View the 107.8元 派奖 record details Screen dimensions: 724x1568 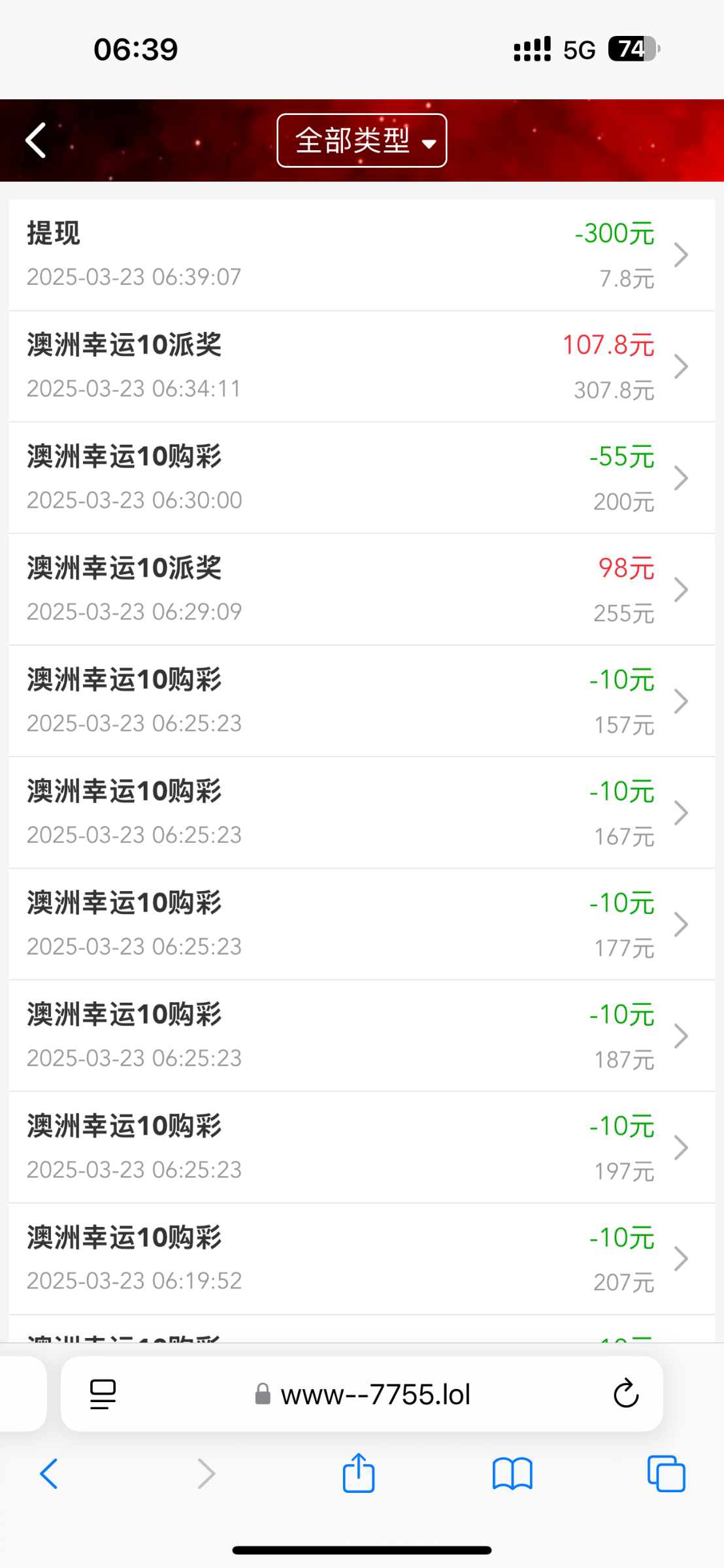pyautogui.click(x=362, y=367)
